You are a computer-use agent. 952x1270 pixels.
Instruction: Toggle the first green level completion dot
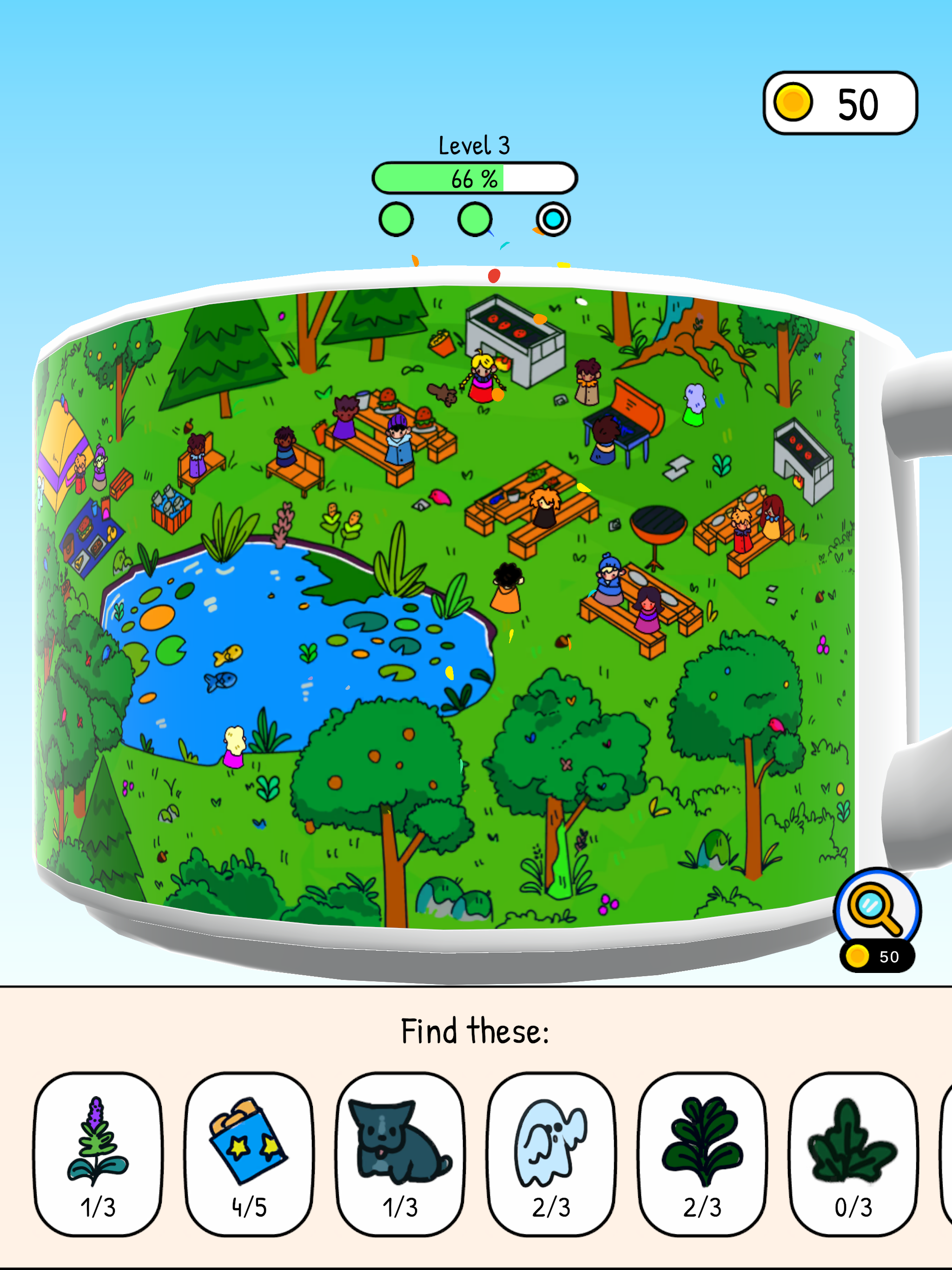pos(397,219)
